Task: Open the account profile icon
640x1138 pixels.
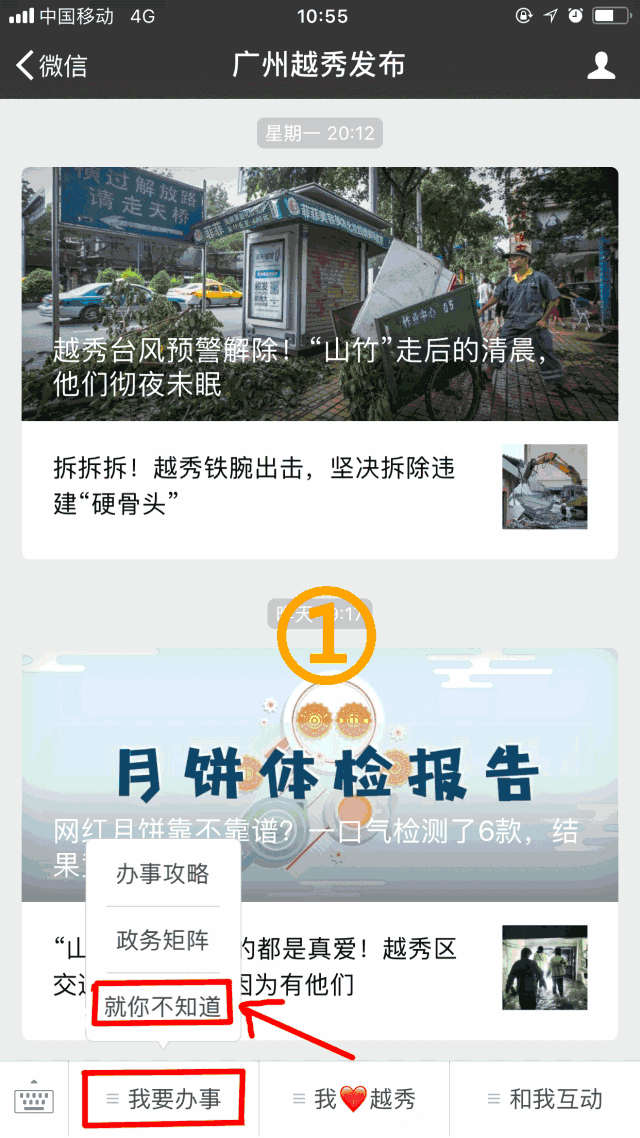Action: click(x=600, y=66)
